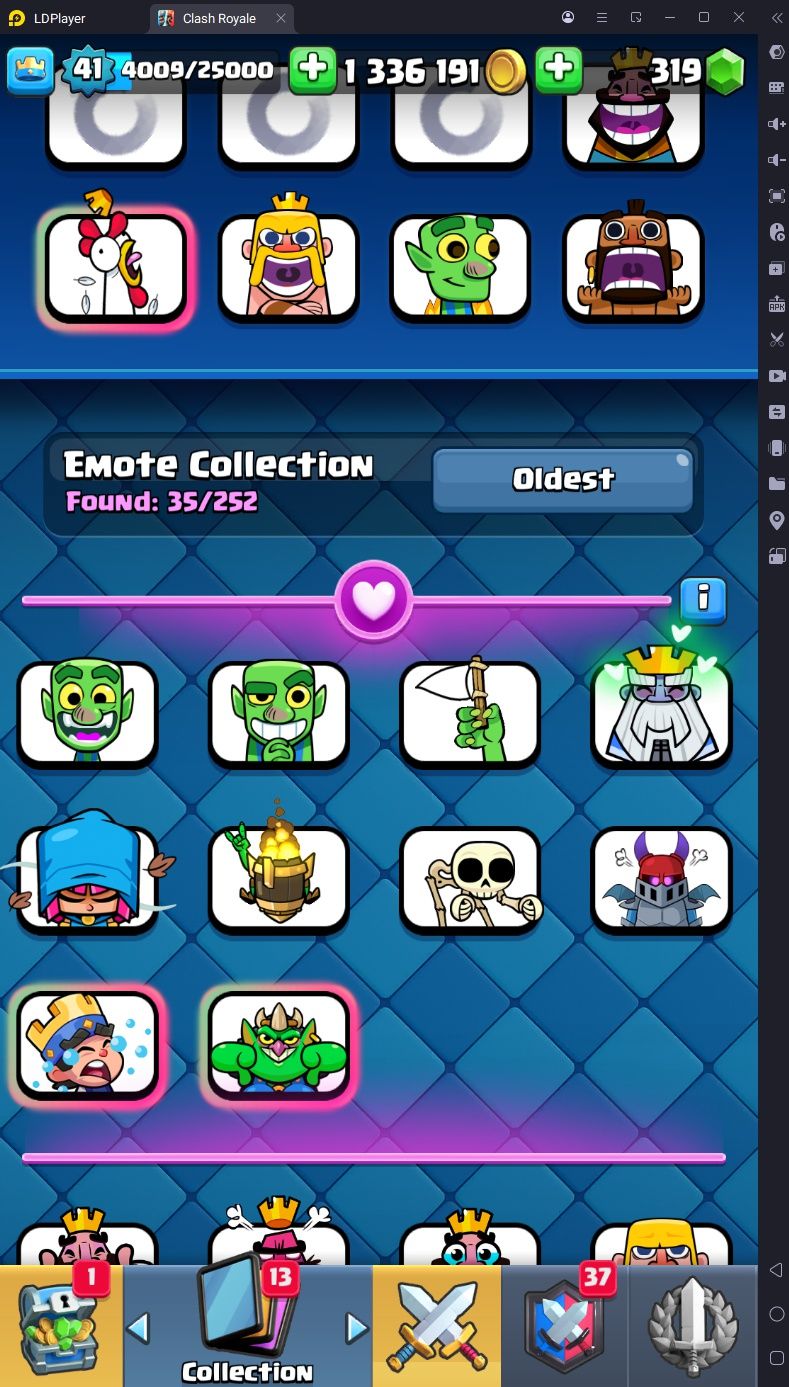Open the Events sword laurel tab
The width and height of the screenshot is (789, 1387).
point(694,1326)
